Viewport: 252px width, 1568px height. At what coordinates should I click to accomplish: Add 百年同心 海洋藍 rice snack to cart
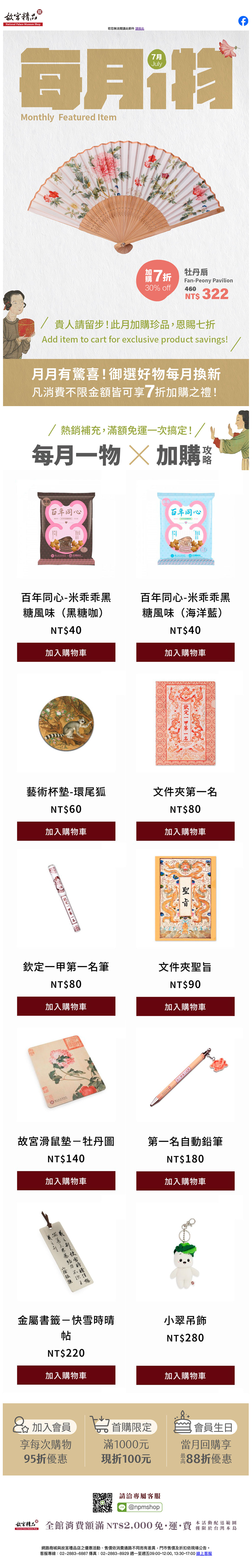(x=185, y=653)
